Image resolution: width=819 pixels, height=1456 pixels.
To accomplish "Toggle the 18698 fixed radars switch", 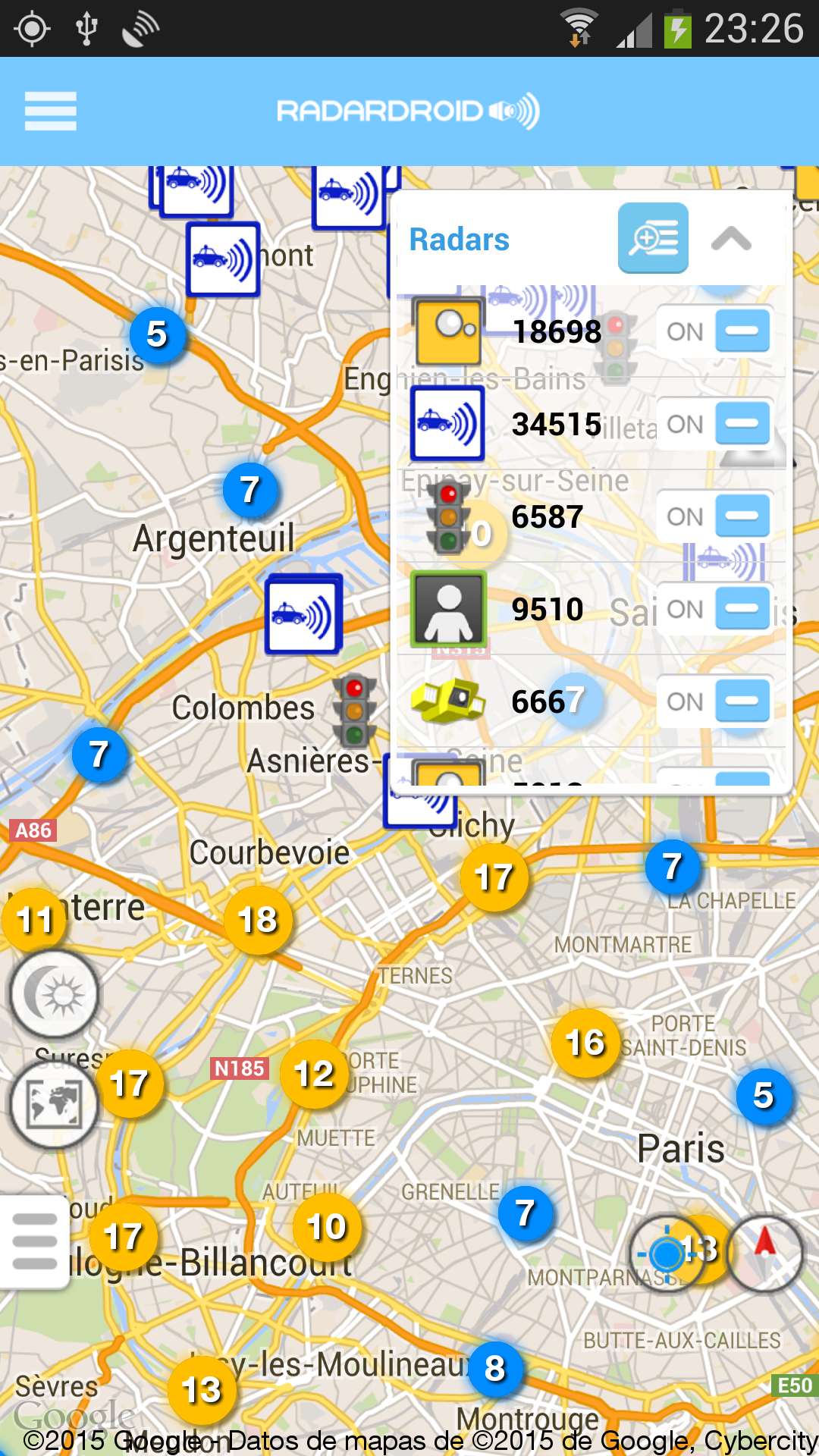I will pyautogui.click(x=714, y=331).
